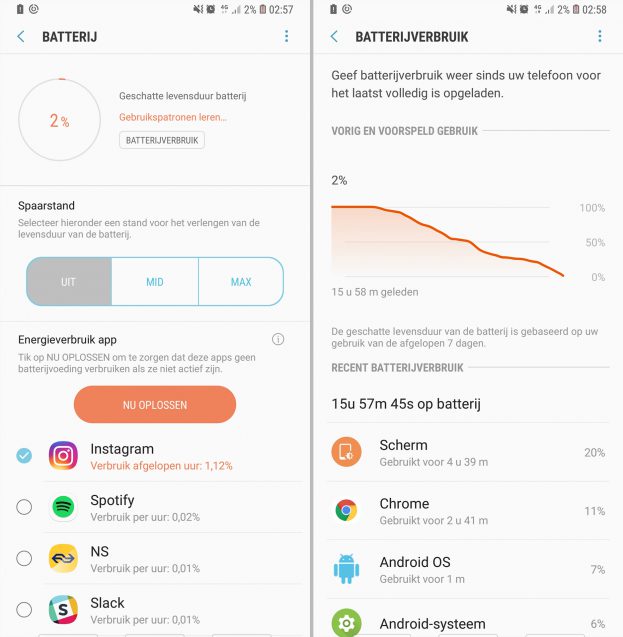The image size is (623, 637).
Task: Check the Slack checkbox
Action: (24, 609)
